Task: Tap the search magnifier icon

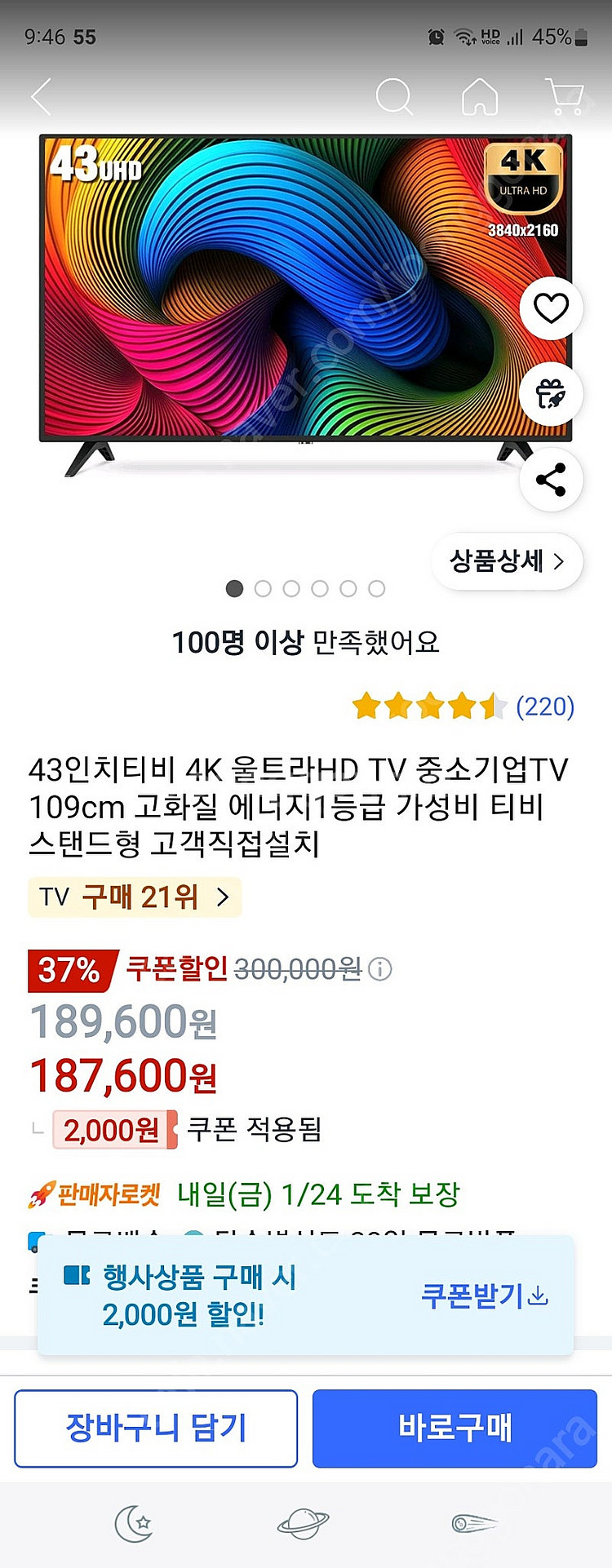Action: click(x=396, y=96)
